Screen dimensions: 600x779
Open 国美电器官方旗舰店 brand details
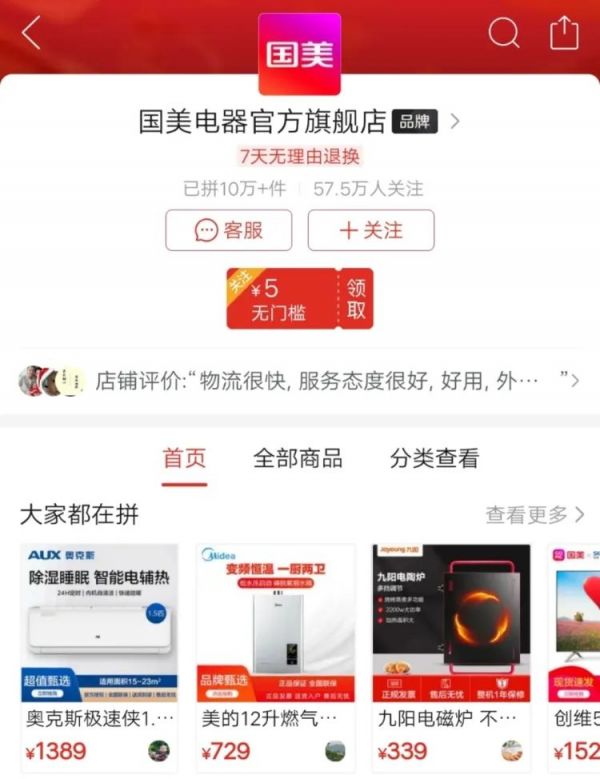point(300,122)
